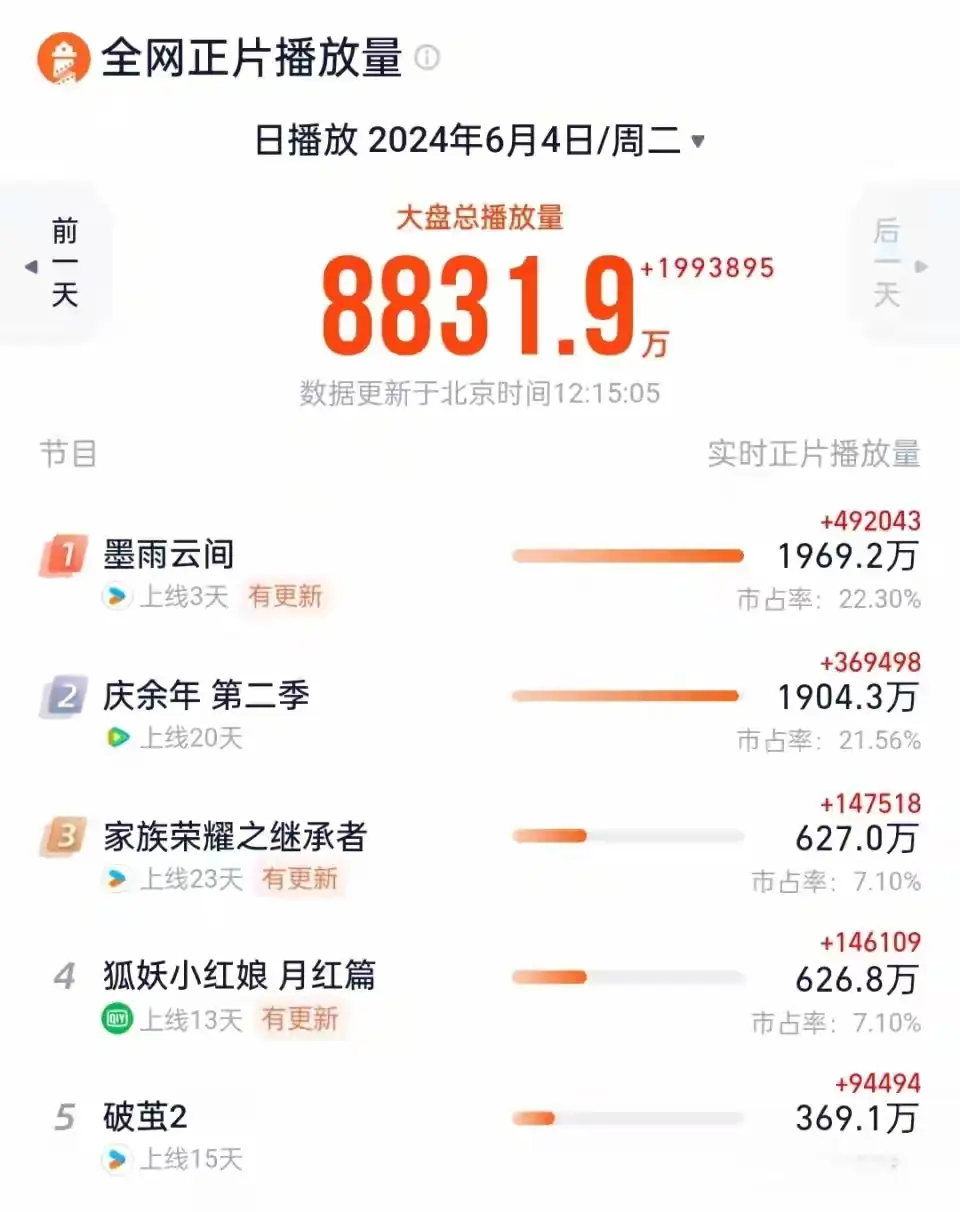Open the 破茧2 program row

point(145,1117)
